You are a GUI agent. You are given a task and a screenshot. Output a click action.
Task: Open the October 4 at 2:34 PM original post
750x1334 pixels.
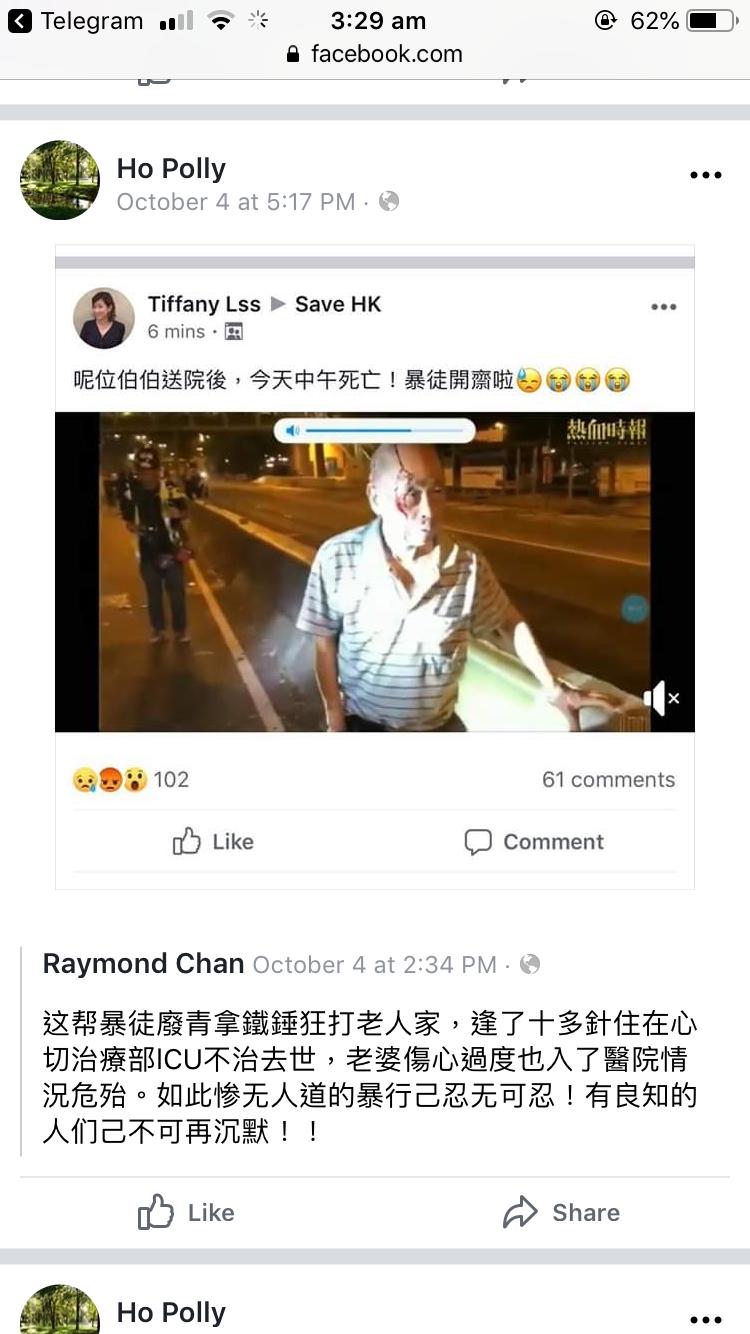point(374,965)
